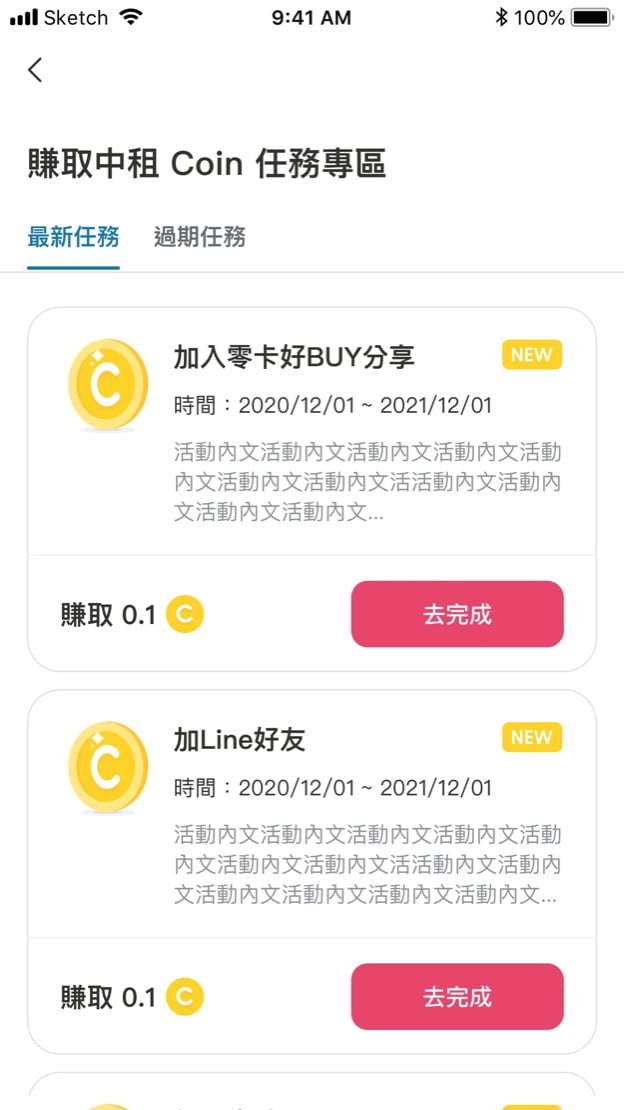
Task: Switch to the 過期任務 tab
Action: click(x=200, y=238)
